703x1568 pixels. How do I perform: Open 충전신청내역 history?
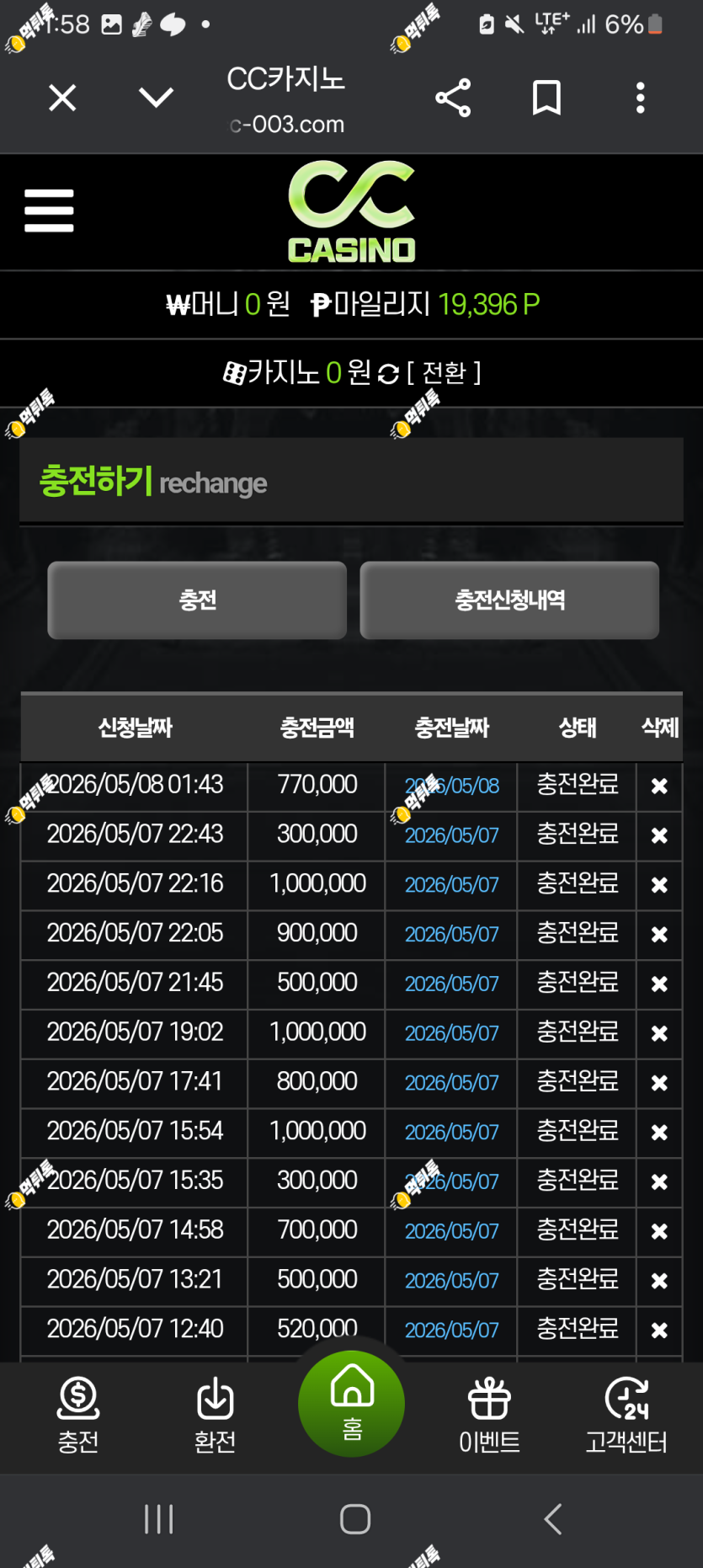pos(509,600)
